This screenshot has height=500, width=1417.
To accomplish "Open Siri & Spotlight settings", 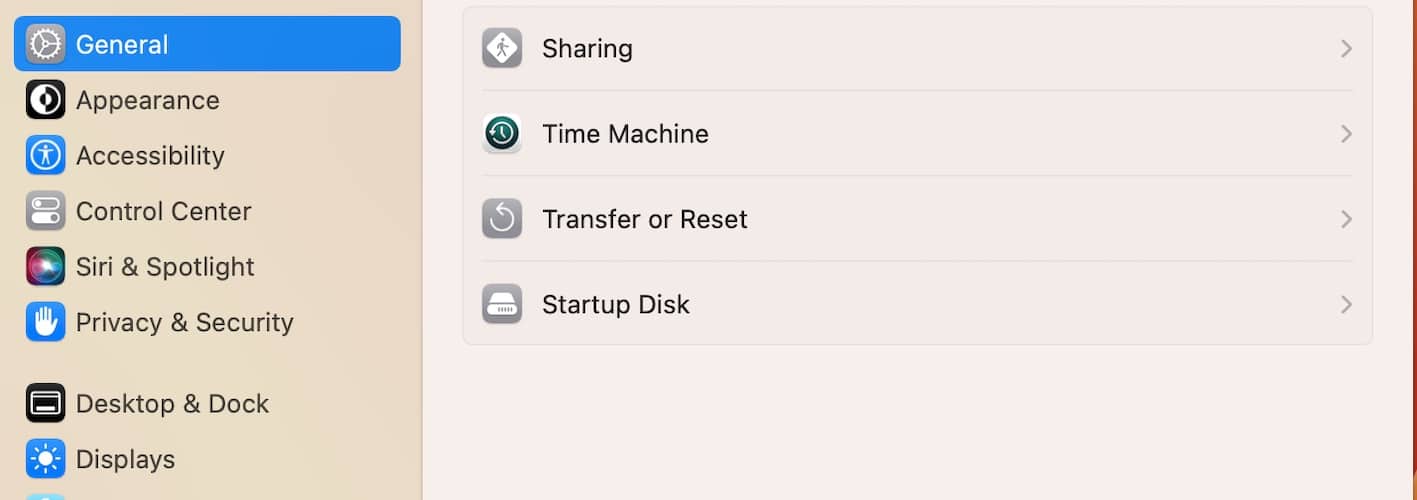I will (165, 267).
